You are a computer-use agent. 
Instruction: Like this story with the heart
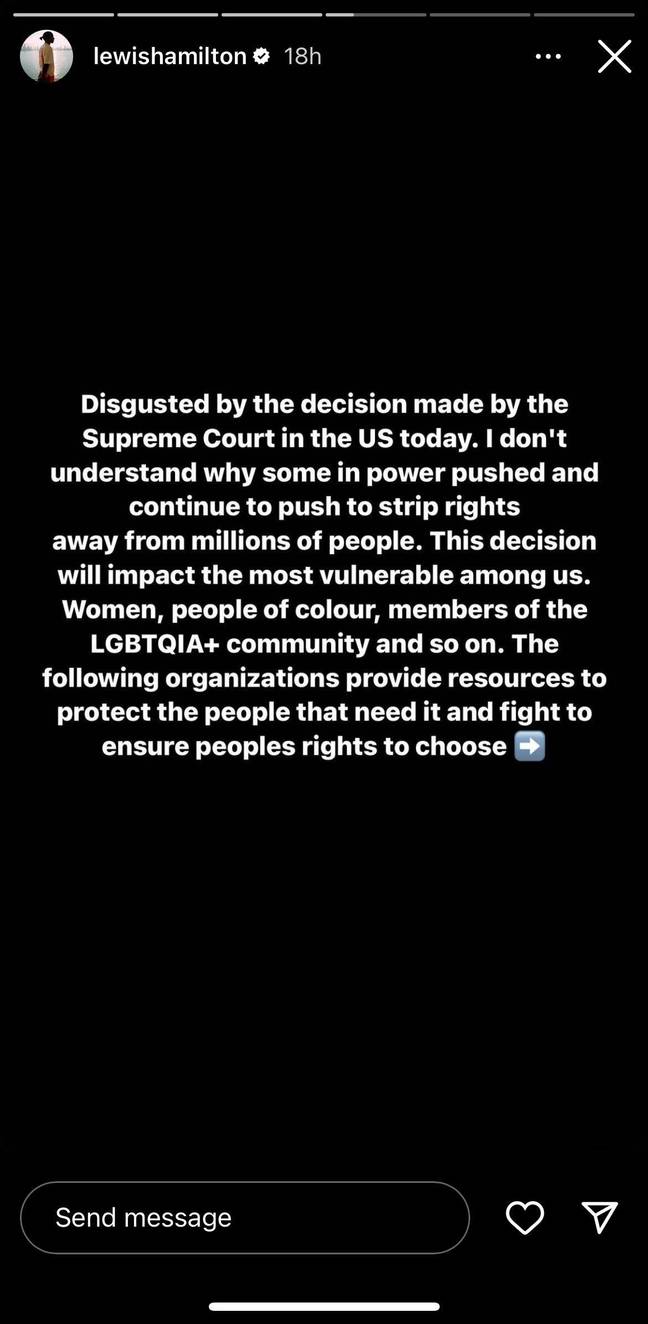(525, 1217)
